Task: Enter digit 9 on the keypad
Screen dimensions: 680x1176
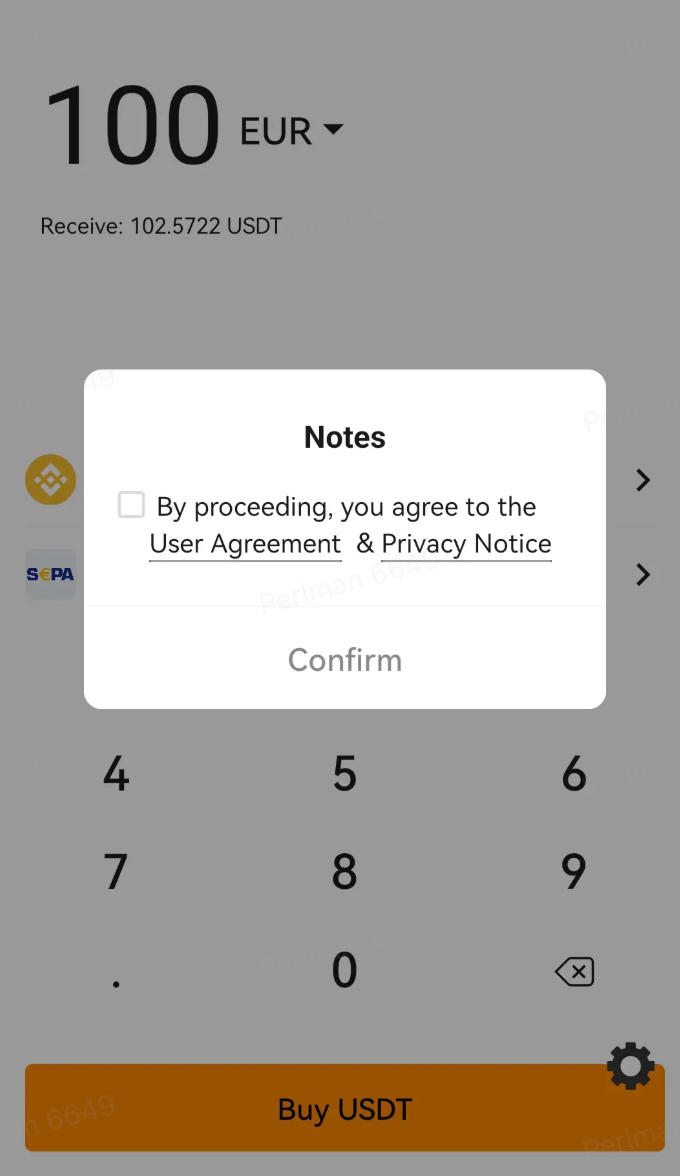Action: (x=574, y=872)
